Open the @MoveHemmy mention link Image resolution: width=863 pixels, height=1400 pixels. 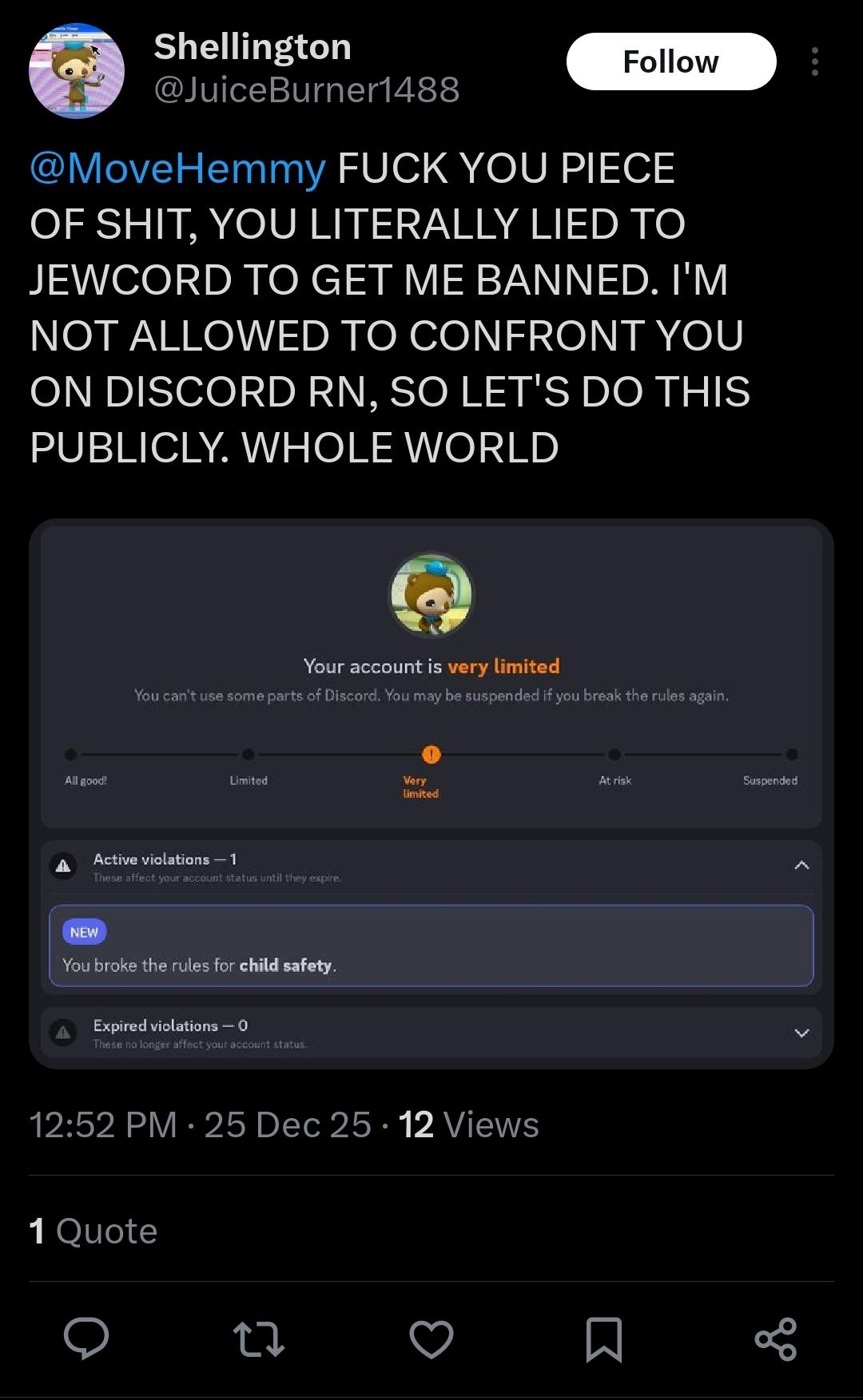point(177,169)
